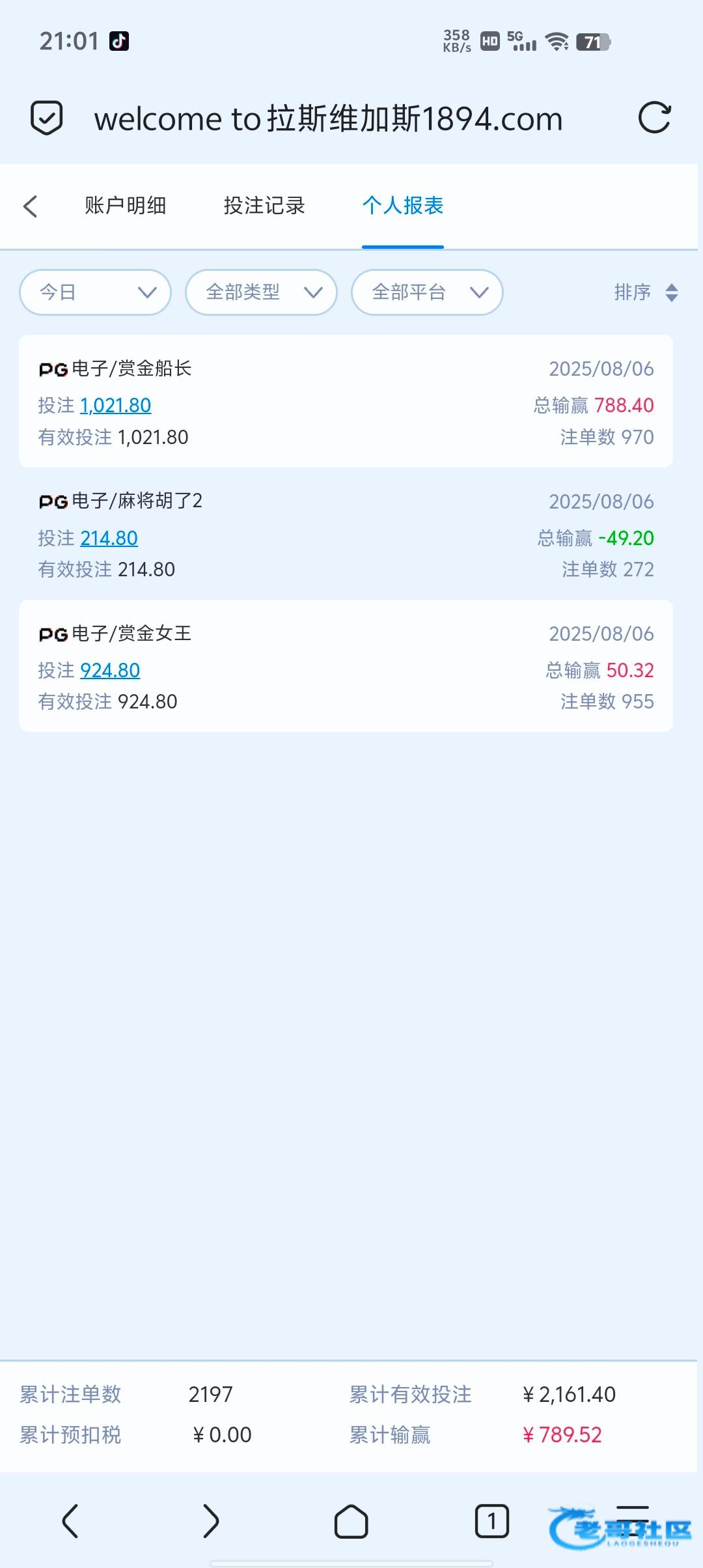Reload the page with the refresh icon
This screenshot has height=1568, width=703.
[654, 118]
